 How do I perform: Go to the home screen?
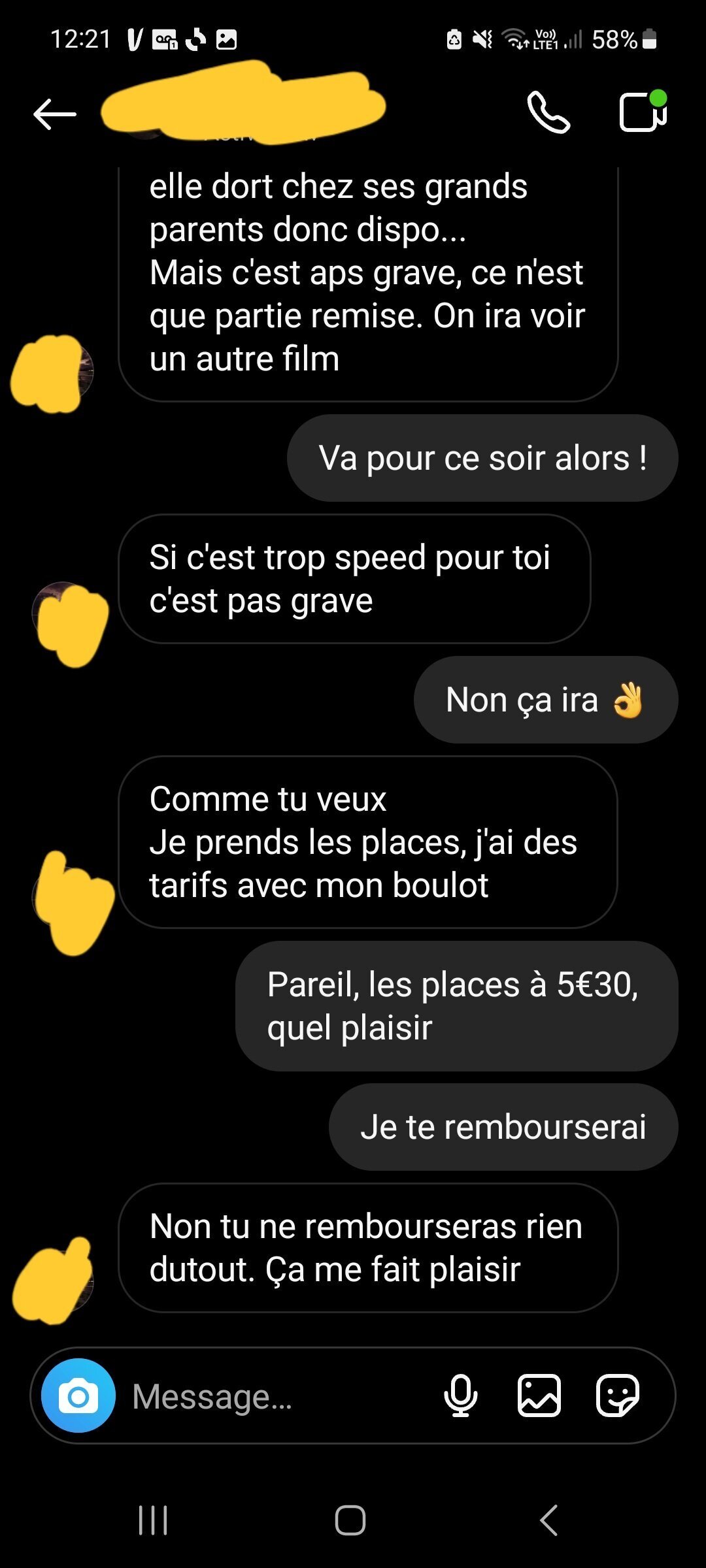(x=350, y=1520)
